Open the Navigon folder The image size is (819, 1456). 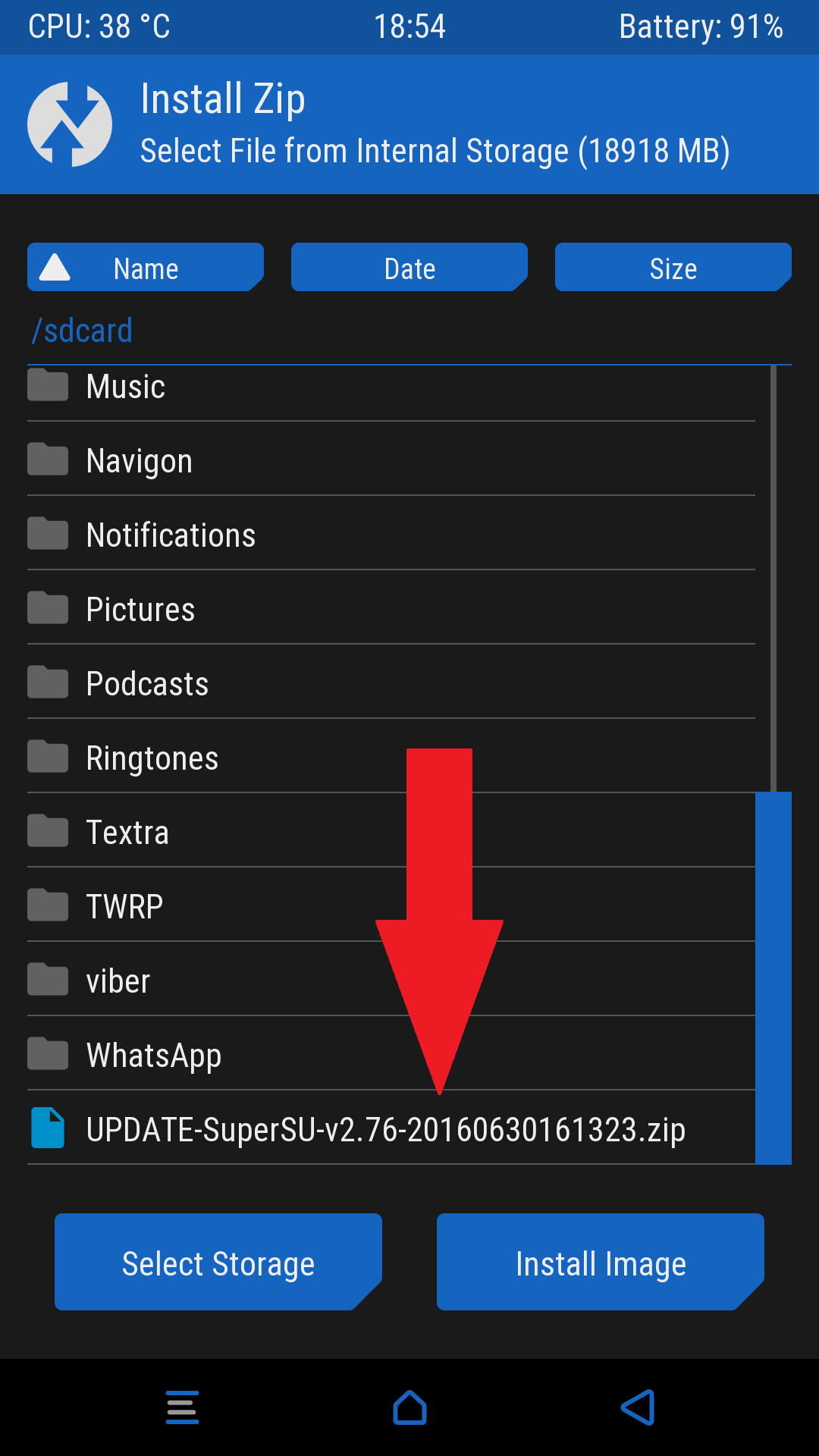[140, 461]
